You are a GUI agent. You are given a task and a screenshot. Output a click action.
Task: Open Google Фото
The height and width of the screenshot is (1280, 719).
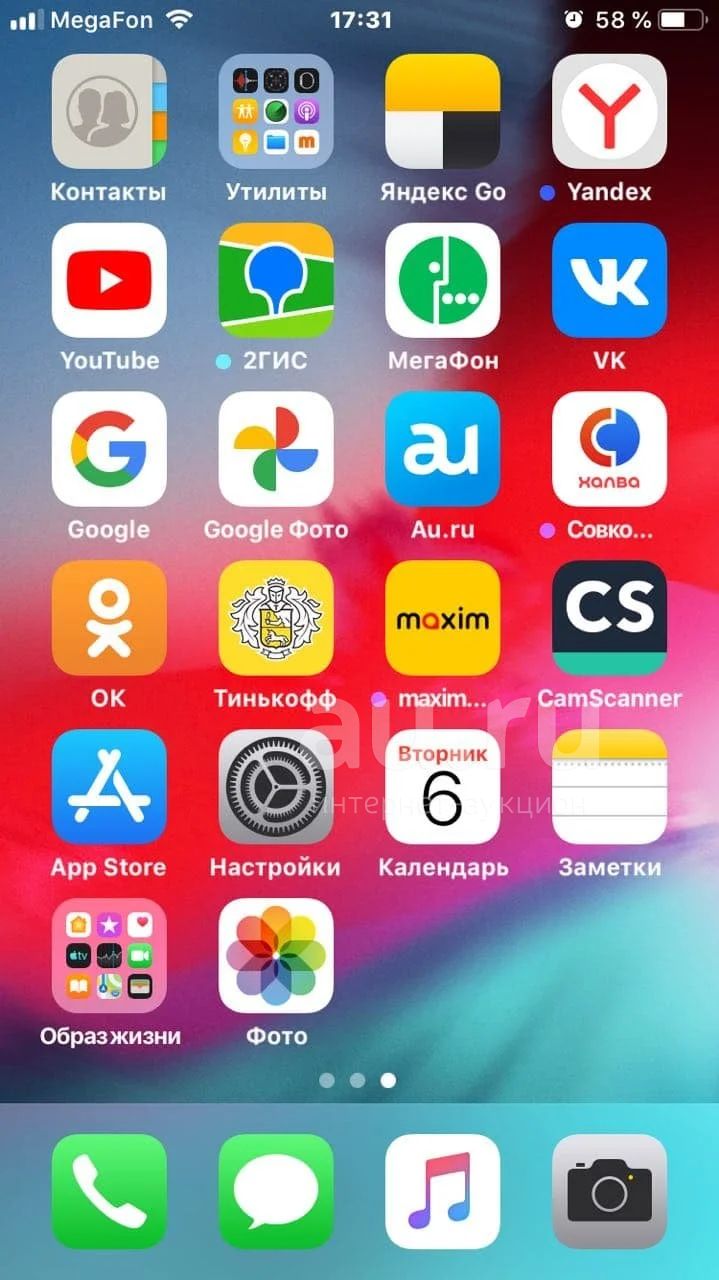(276, 449)
